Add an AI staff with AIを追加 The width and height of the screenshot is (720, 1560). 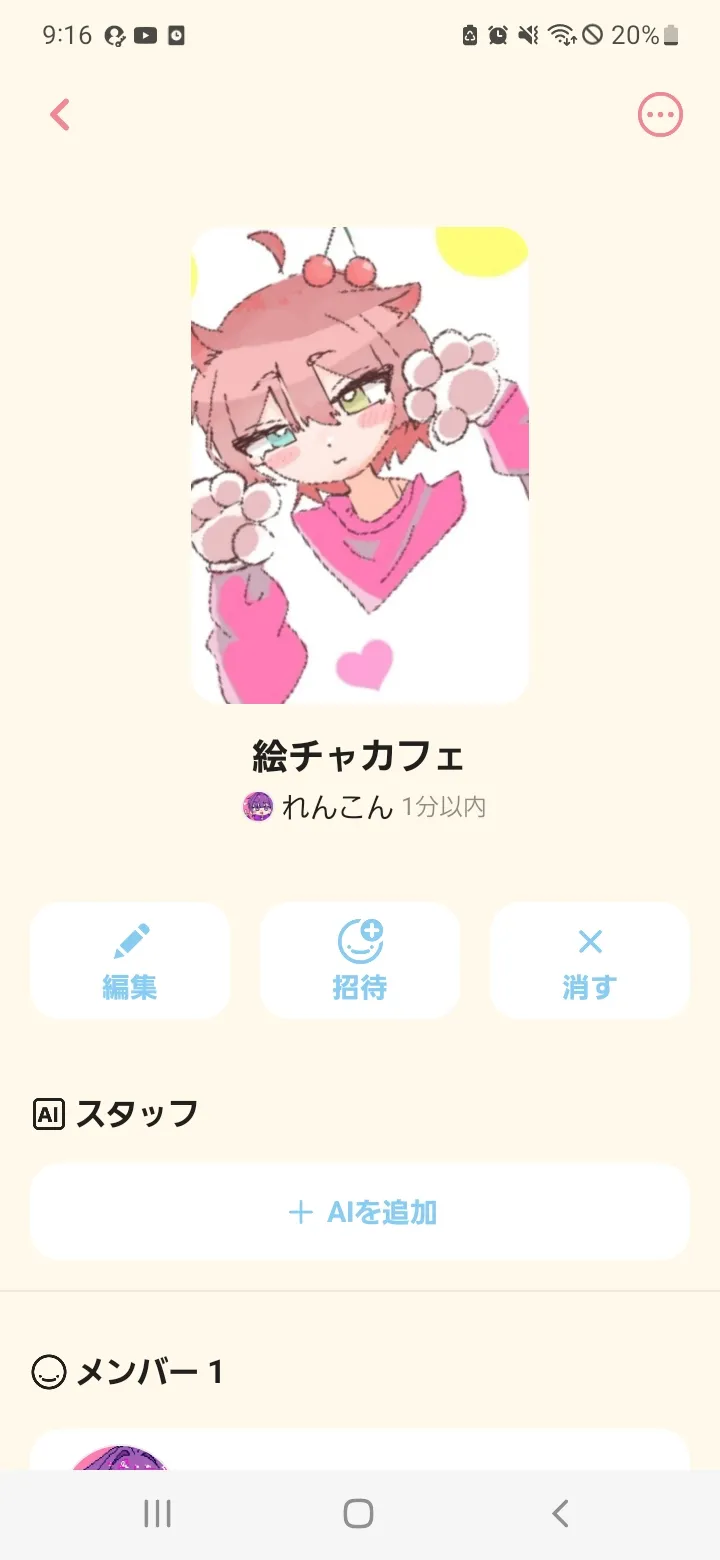(360, 1212)
